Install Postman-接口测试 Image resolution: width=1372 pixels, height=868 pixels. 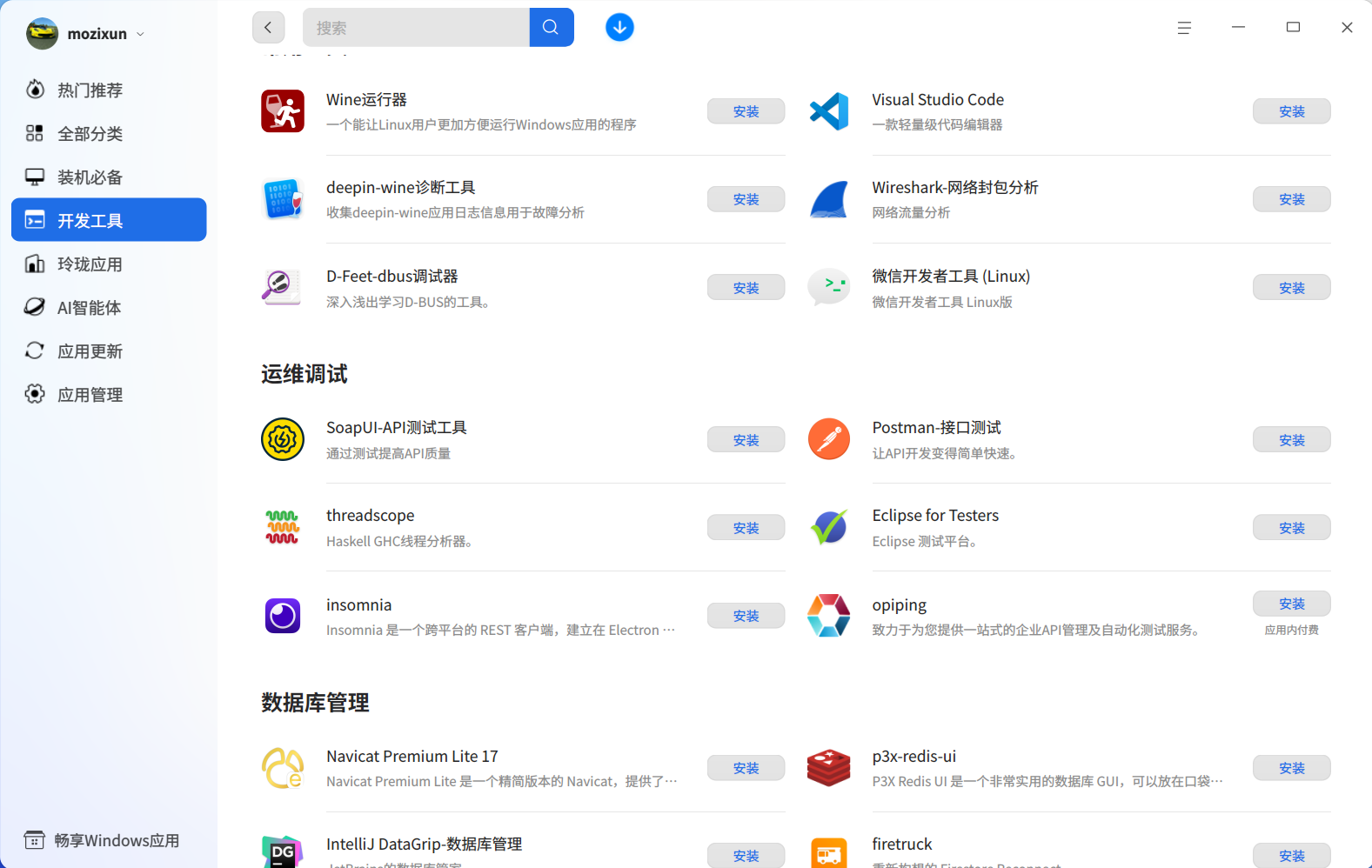click(x=1291, y=440)
